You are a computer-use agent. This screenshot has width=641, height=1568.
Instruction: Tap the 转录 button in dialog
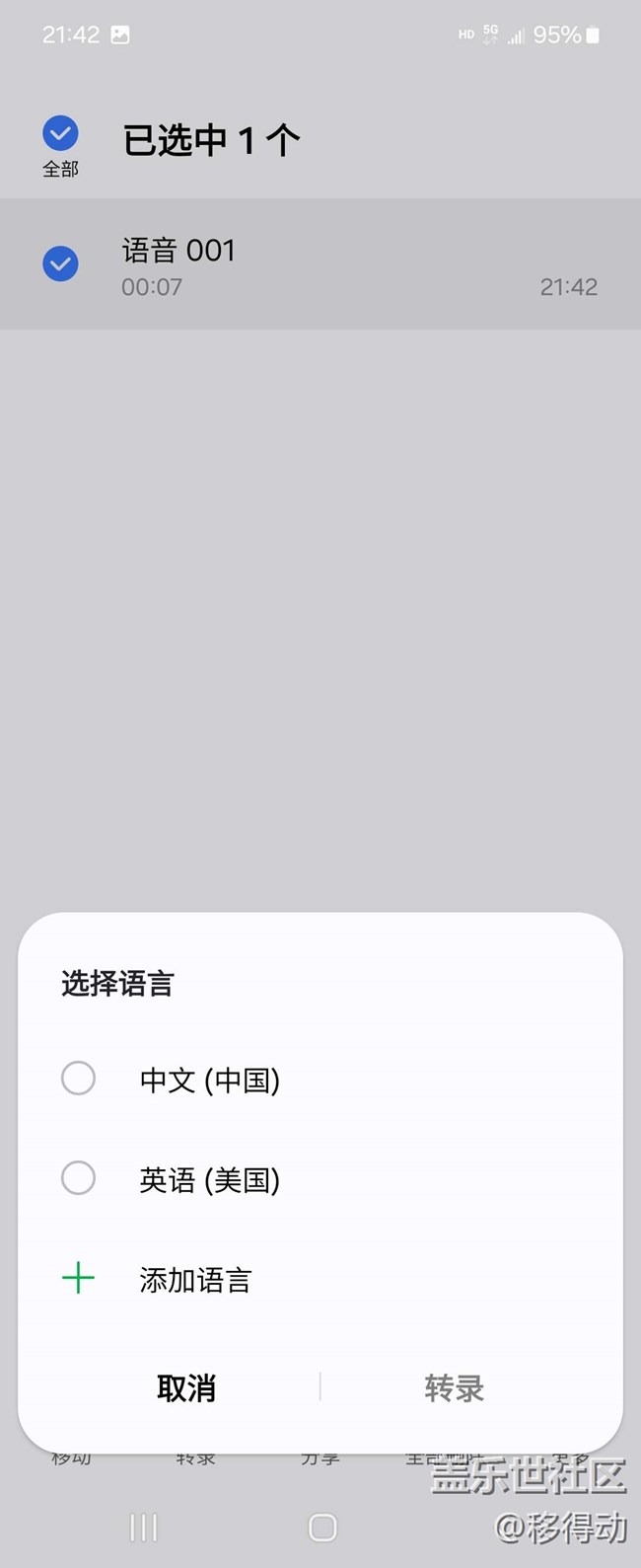tap(454, 1387)
